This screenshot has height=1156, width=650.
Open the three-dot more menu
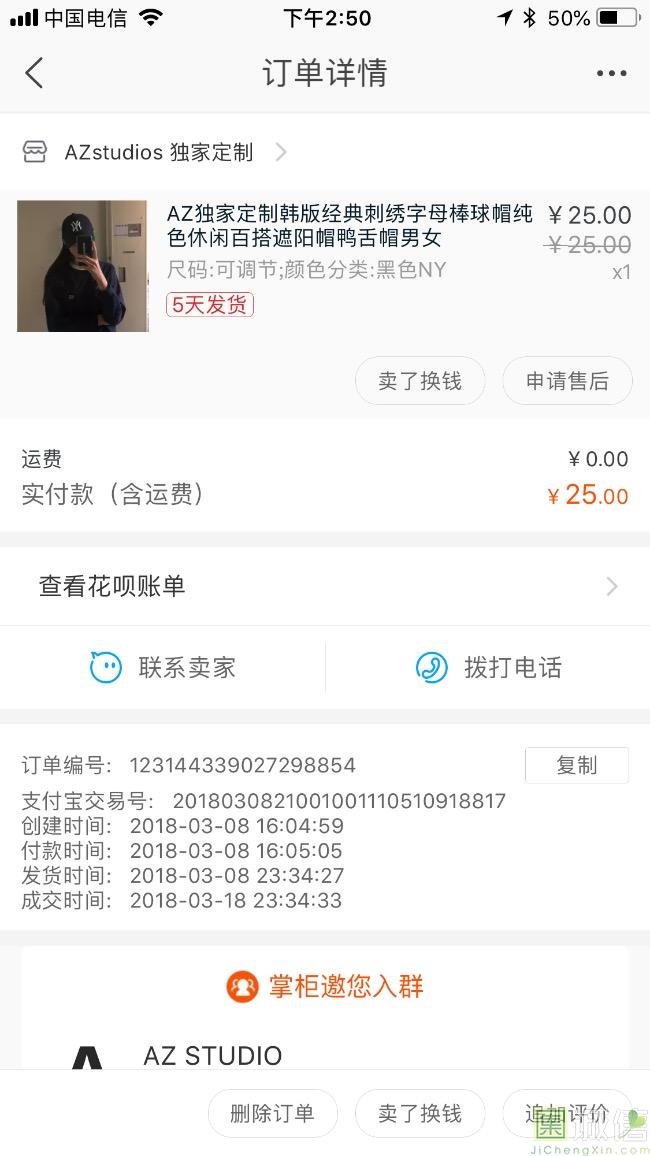click(611, 73)
